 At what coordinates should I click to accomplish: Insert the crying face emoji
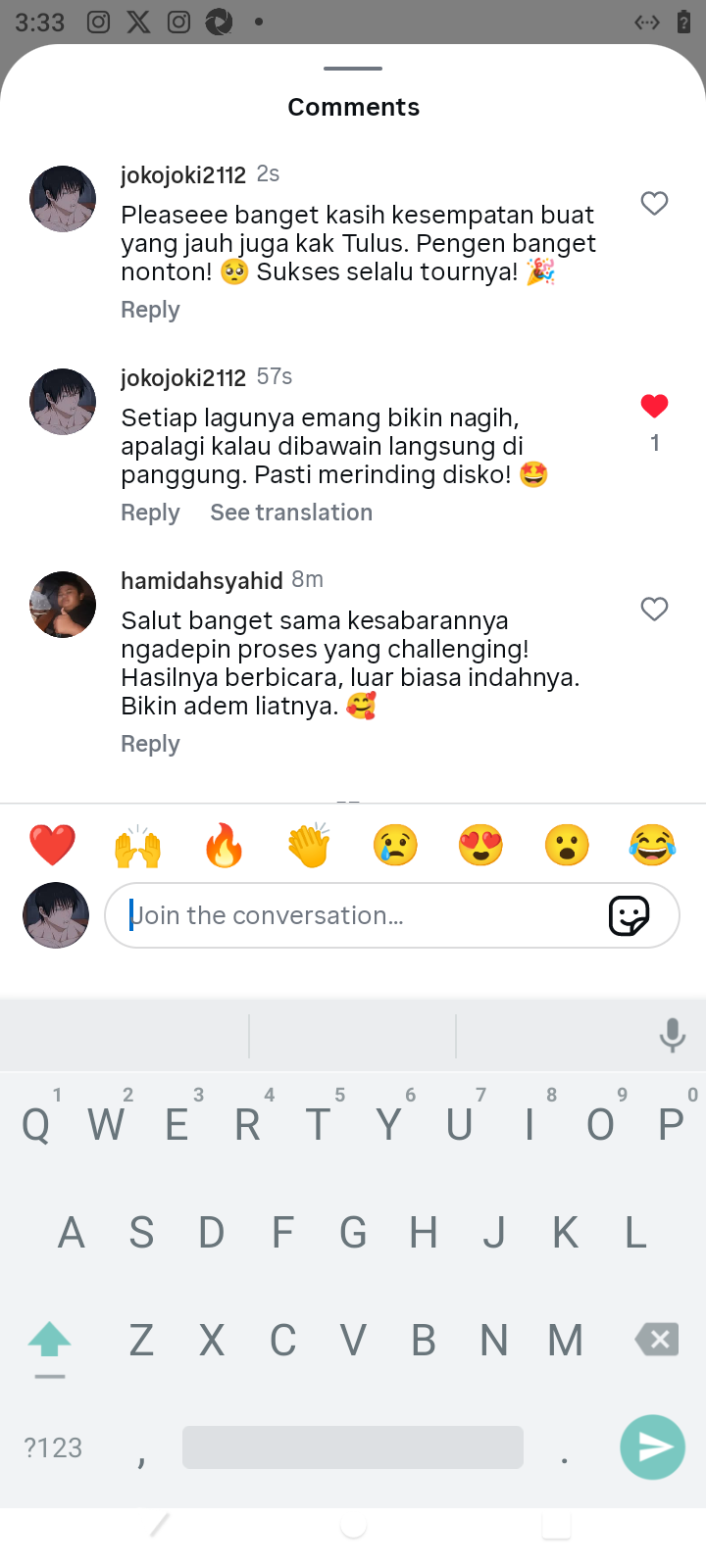395,845
